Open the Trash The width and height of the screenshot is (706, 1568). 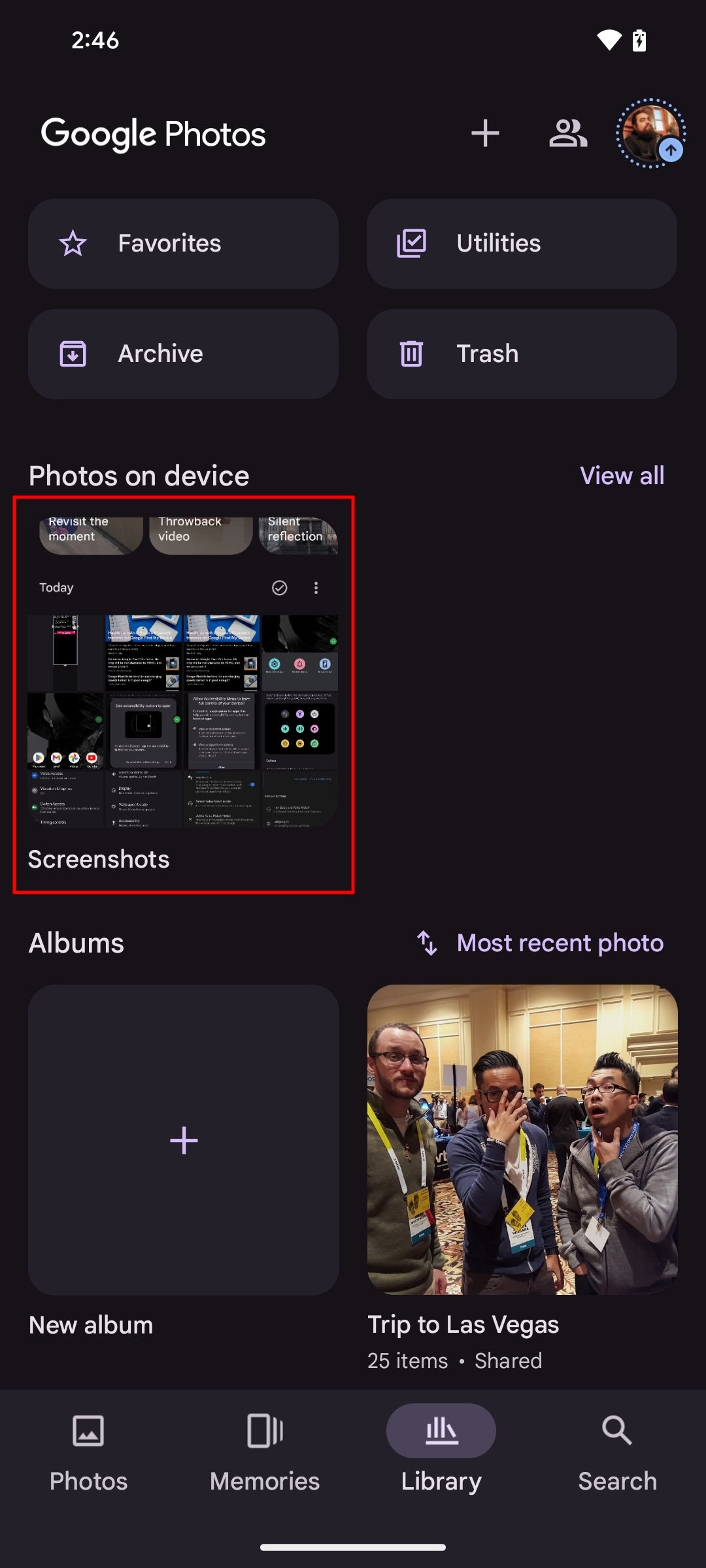(522, 354)
